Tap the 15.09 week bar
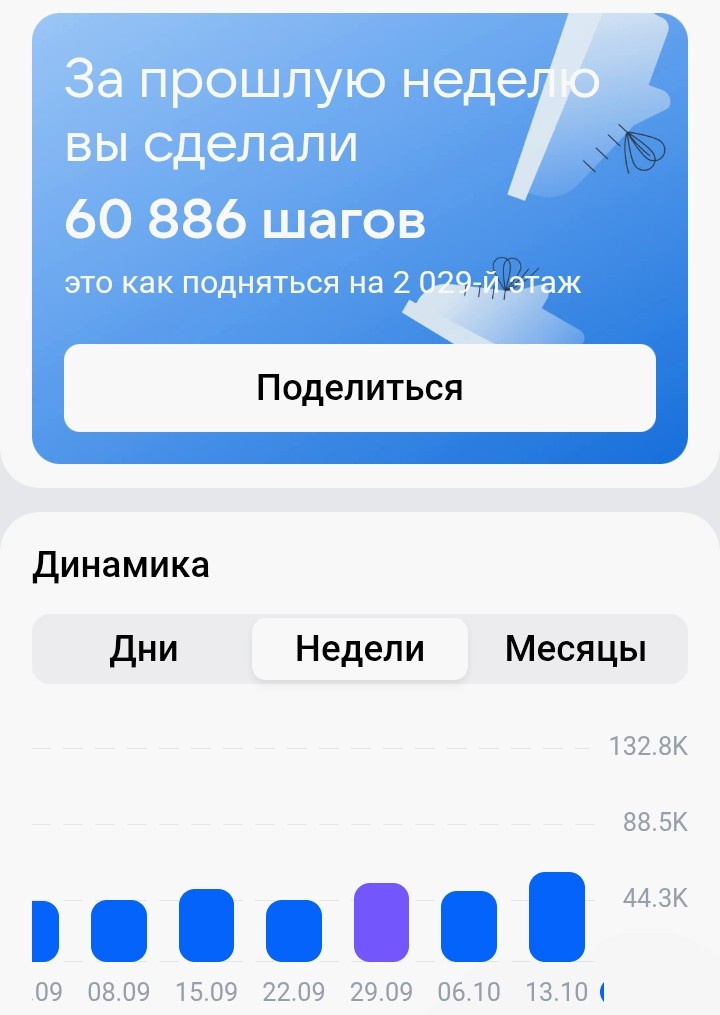Viewport: 720px width, 1015px height. tap(206, 925)
